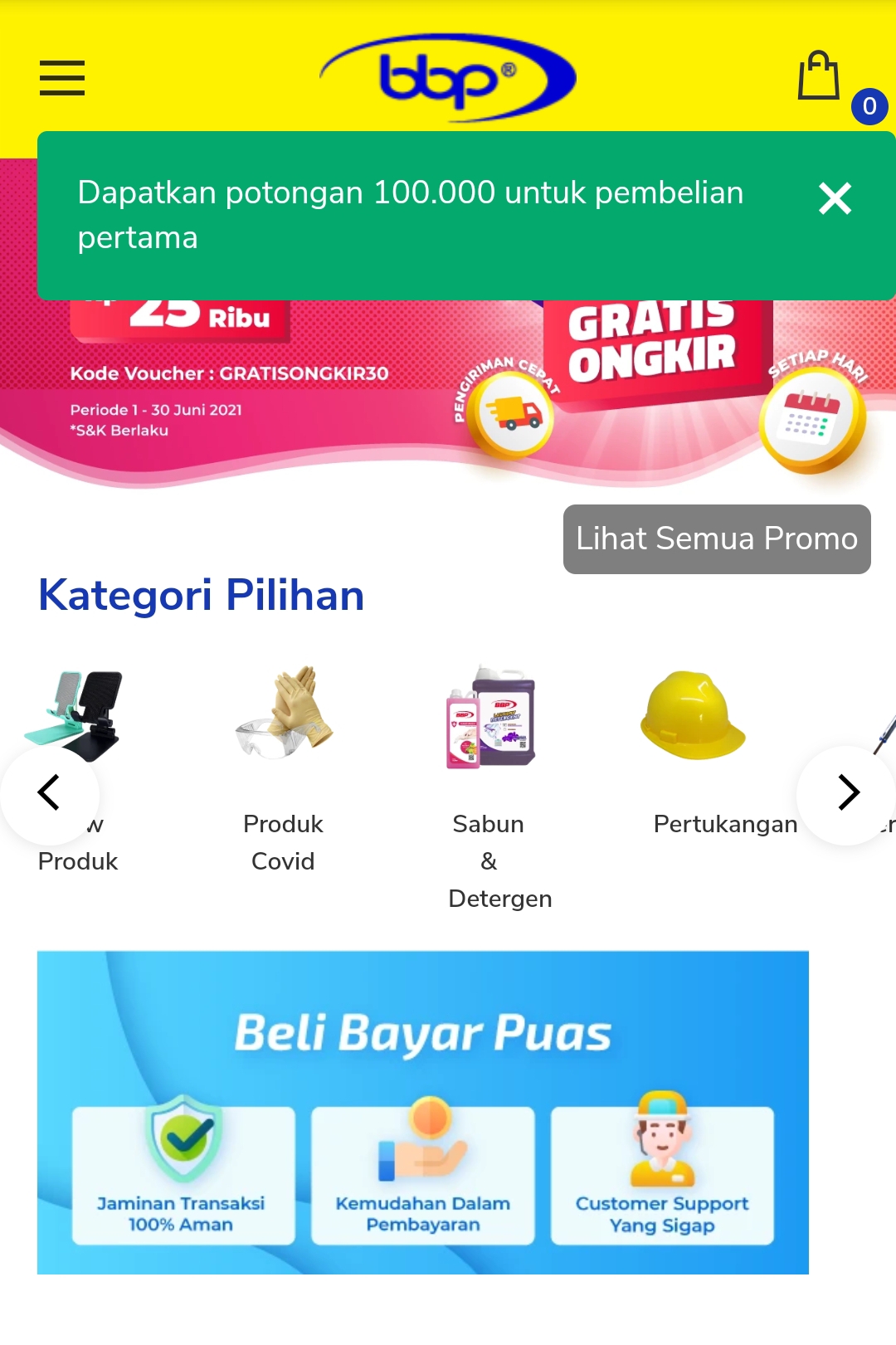Dismiss the green discount notification

(835, 198)
